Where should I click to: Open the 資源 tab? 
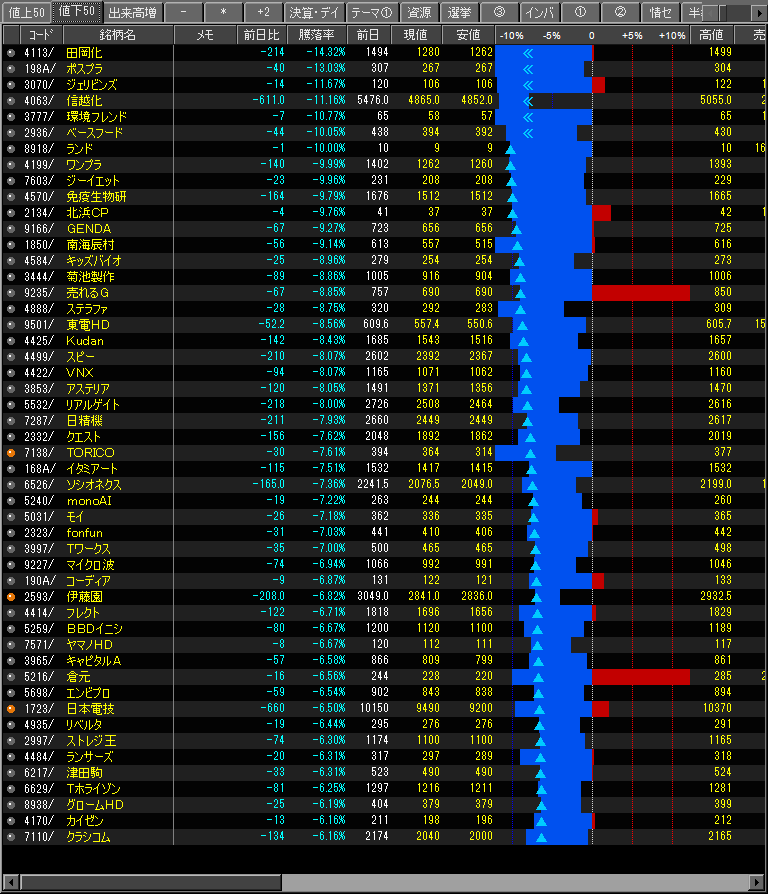[x=420, y=12]
